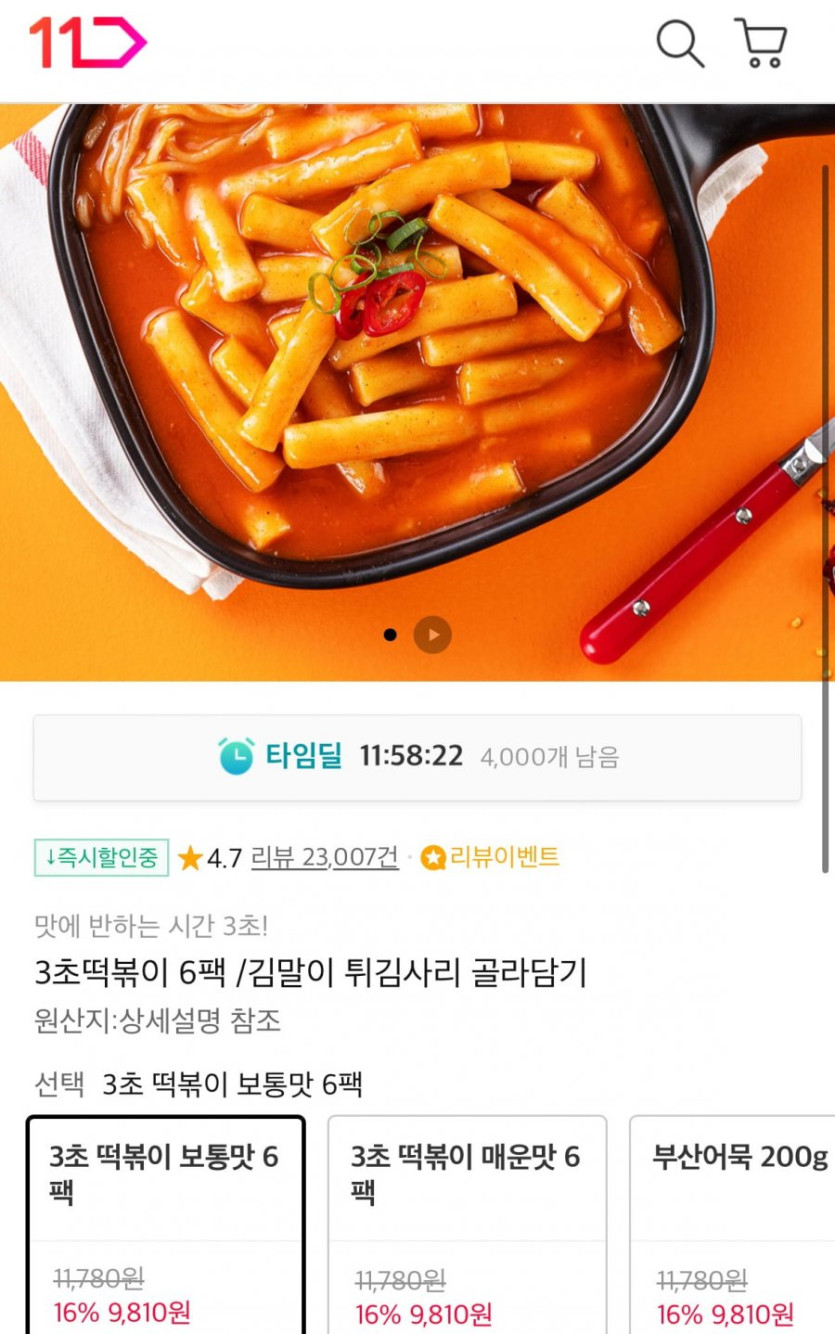This screenshot has width=835, height=1334.
Task: Open the shopping cart
Action: click(x=762, y=43)
